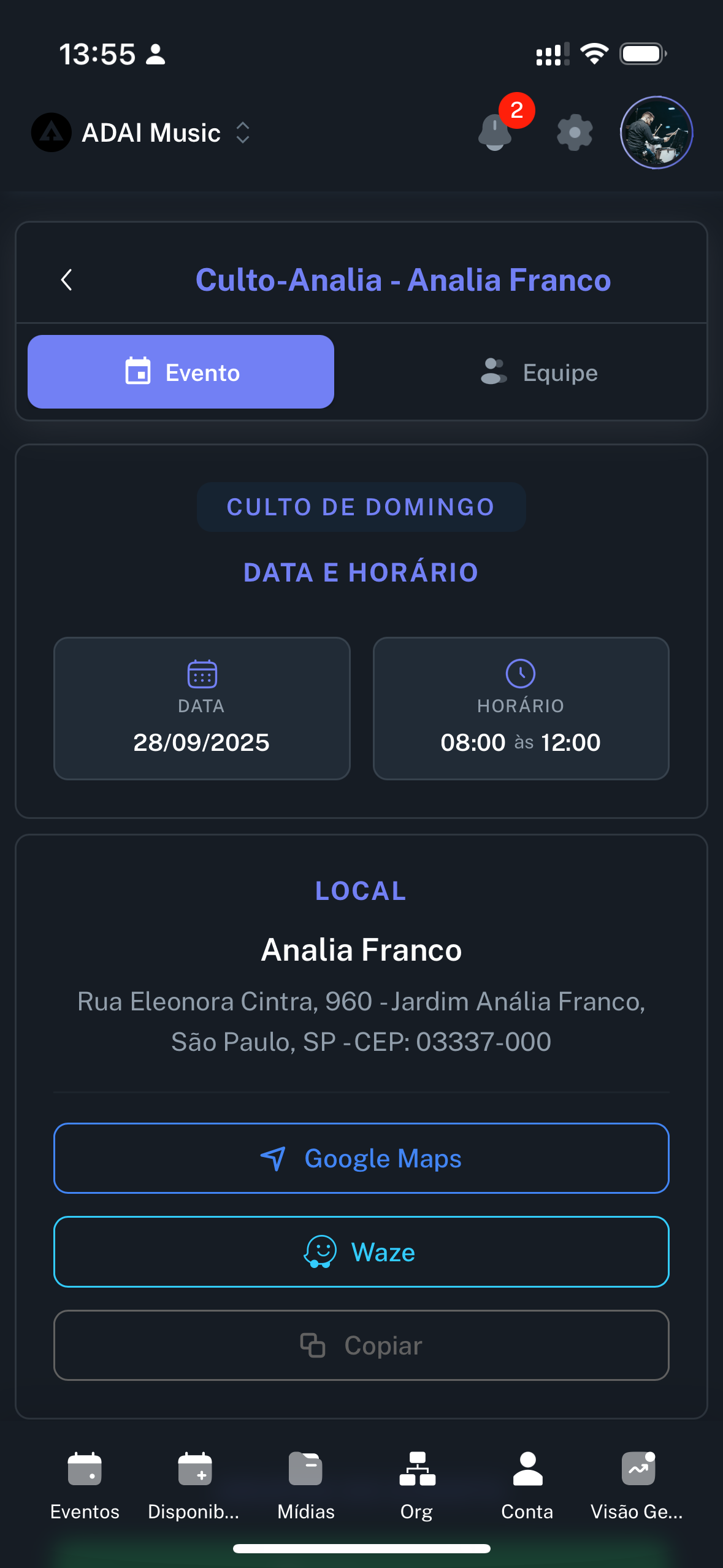Switch to Mídias tab

pos(306,1485)
